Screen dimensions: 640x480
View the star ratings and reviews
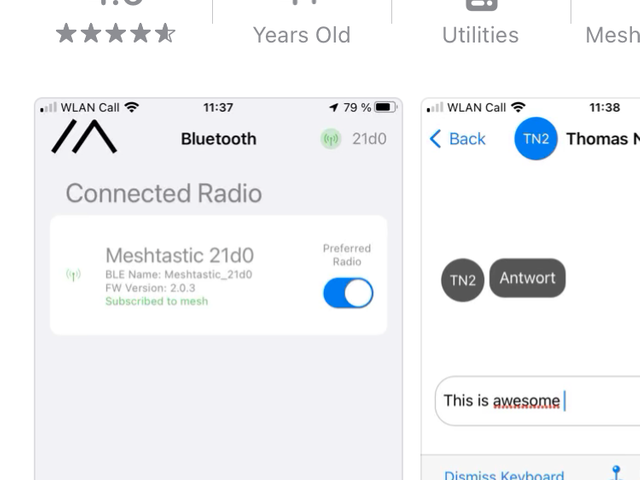point(116,34)
